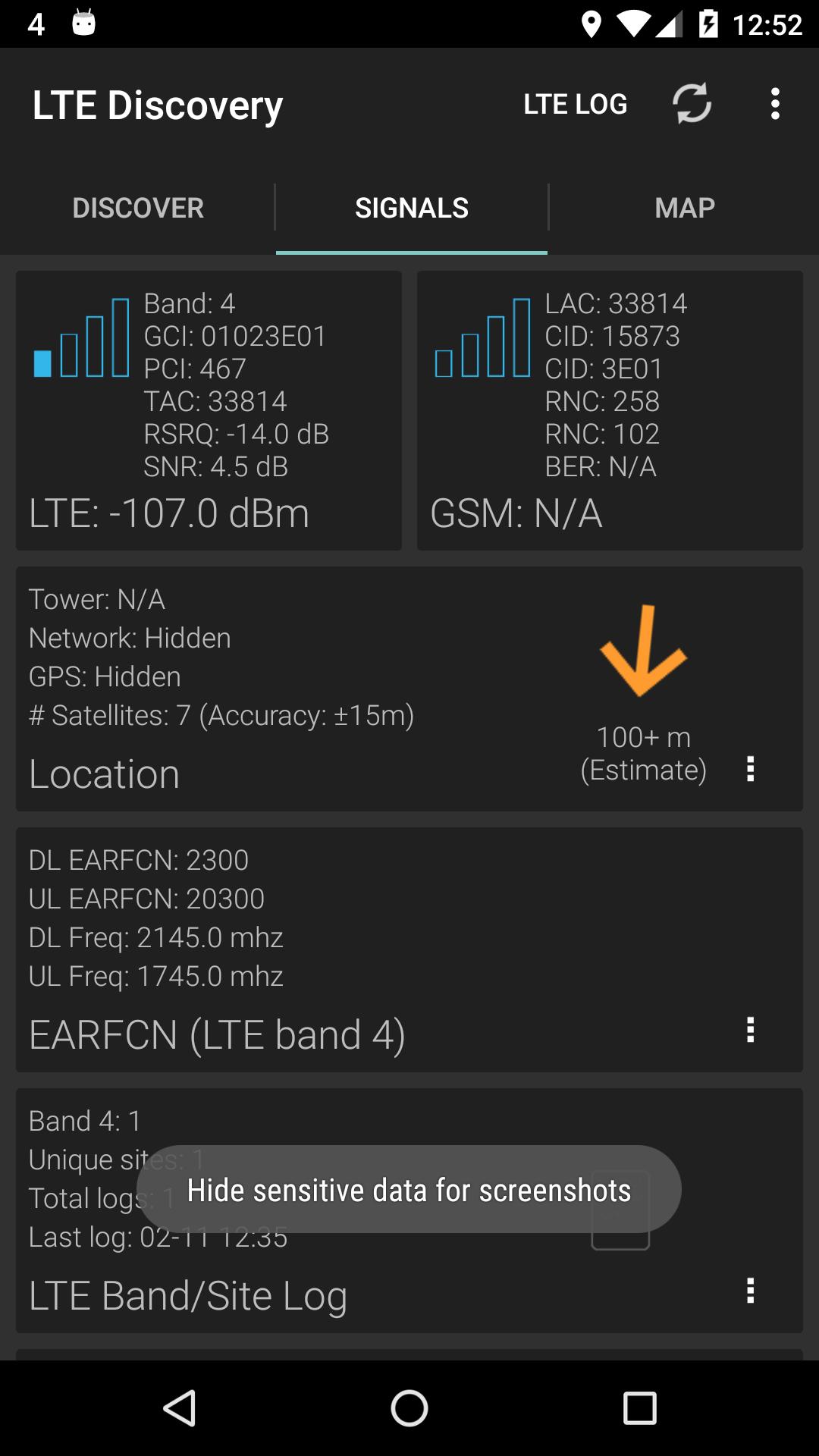
Task: Switch to the Discover tab
Action: pos(138,208)
